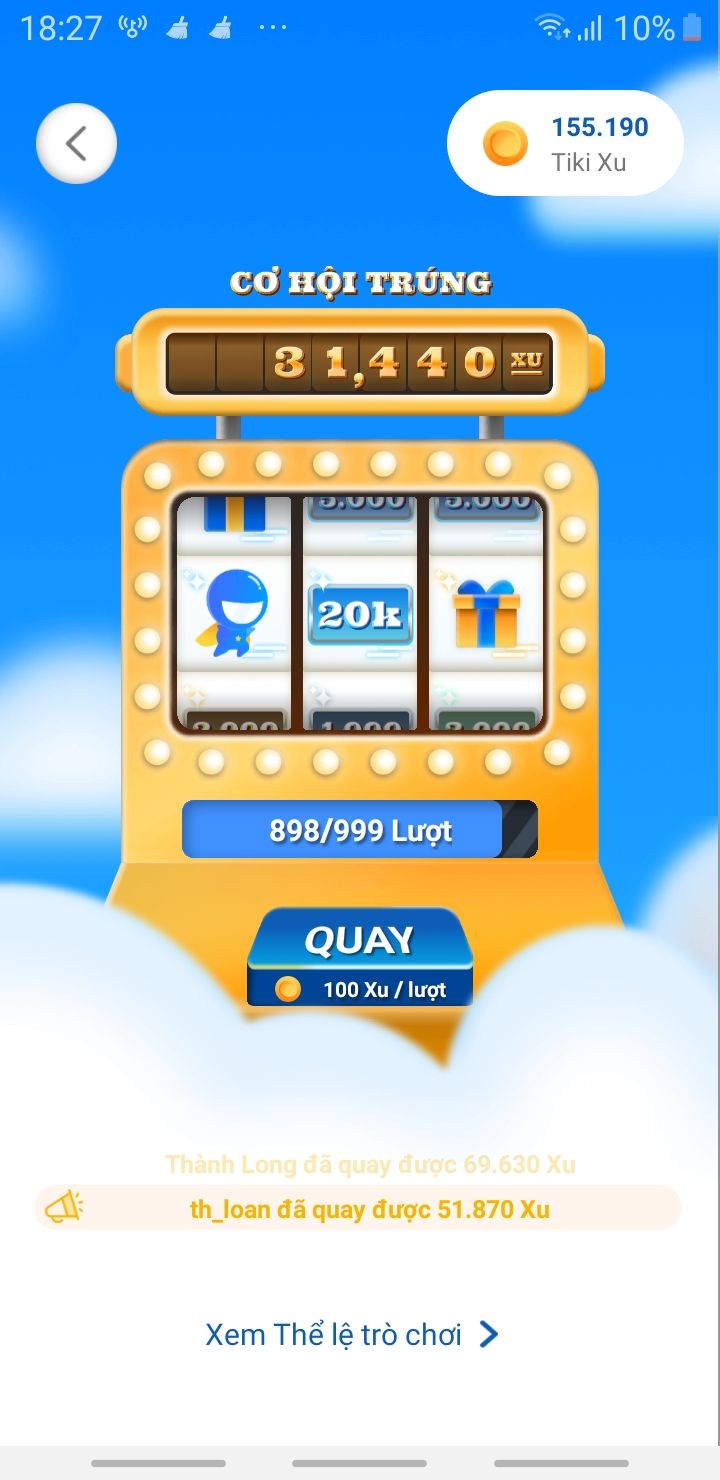Spin the slot machine with QUAY
The image size is (720, 1480).
coord(360,958)
